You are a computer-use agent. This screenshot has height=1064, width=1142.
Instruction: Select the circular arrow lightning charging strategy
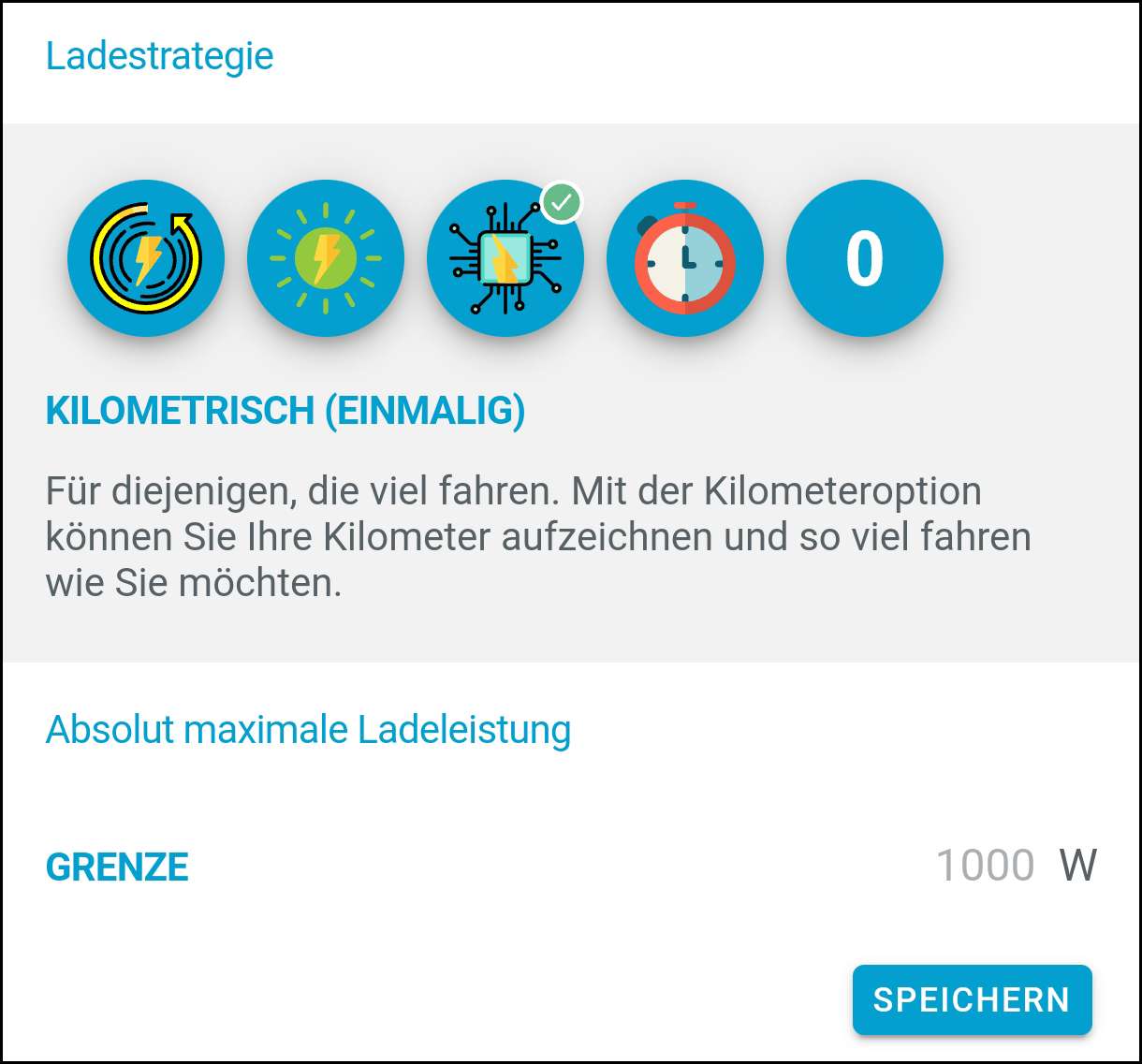point(146,258)
